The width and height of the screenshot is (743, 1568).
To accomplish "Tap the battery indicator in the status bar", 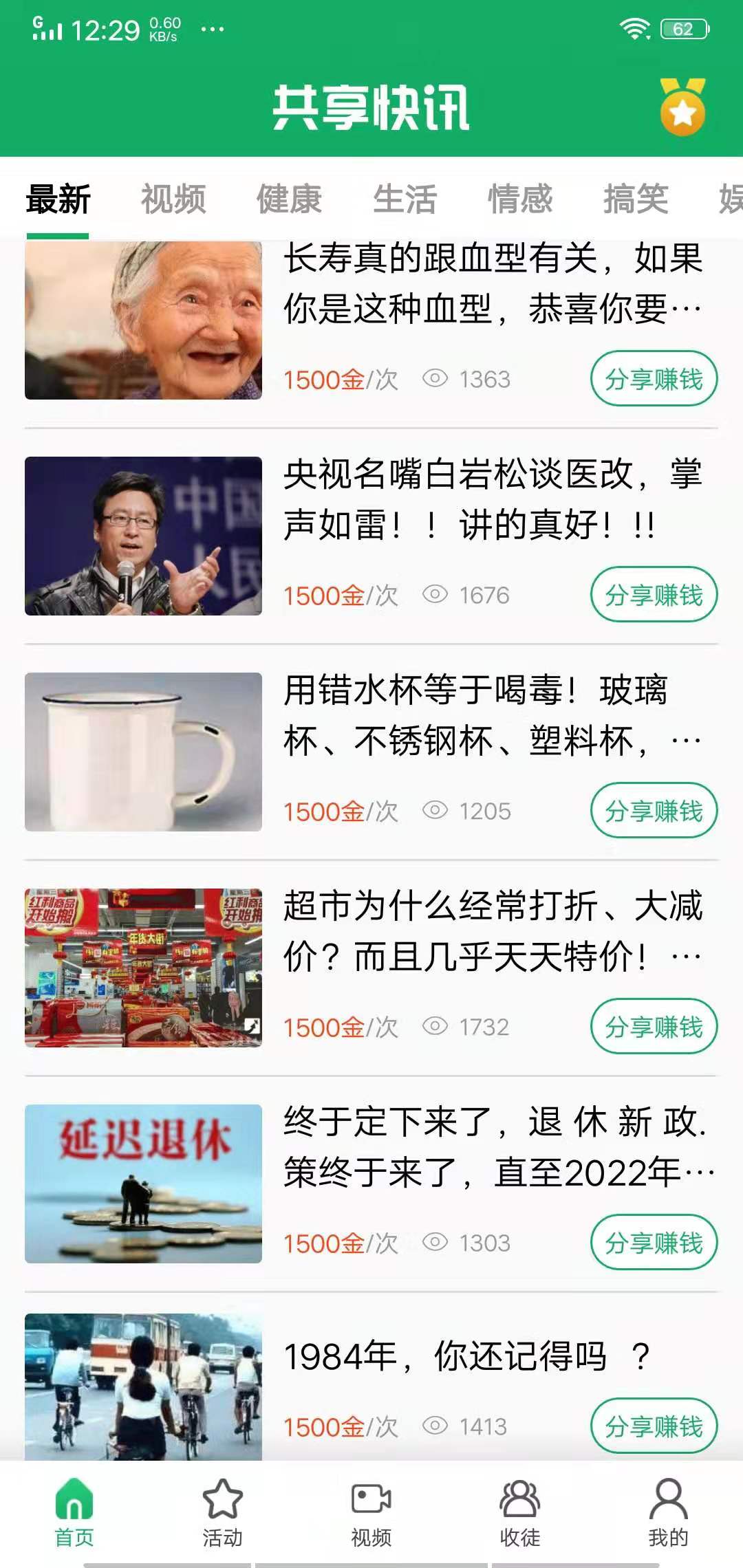I will (x=684, y=28).
